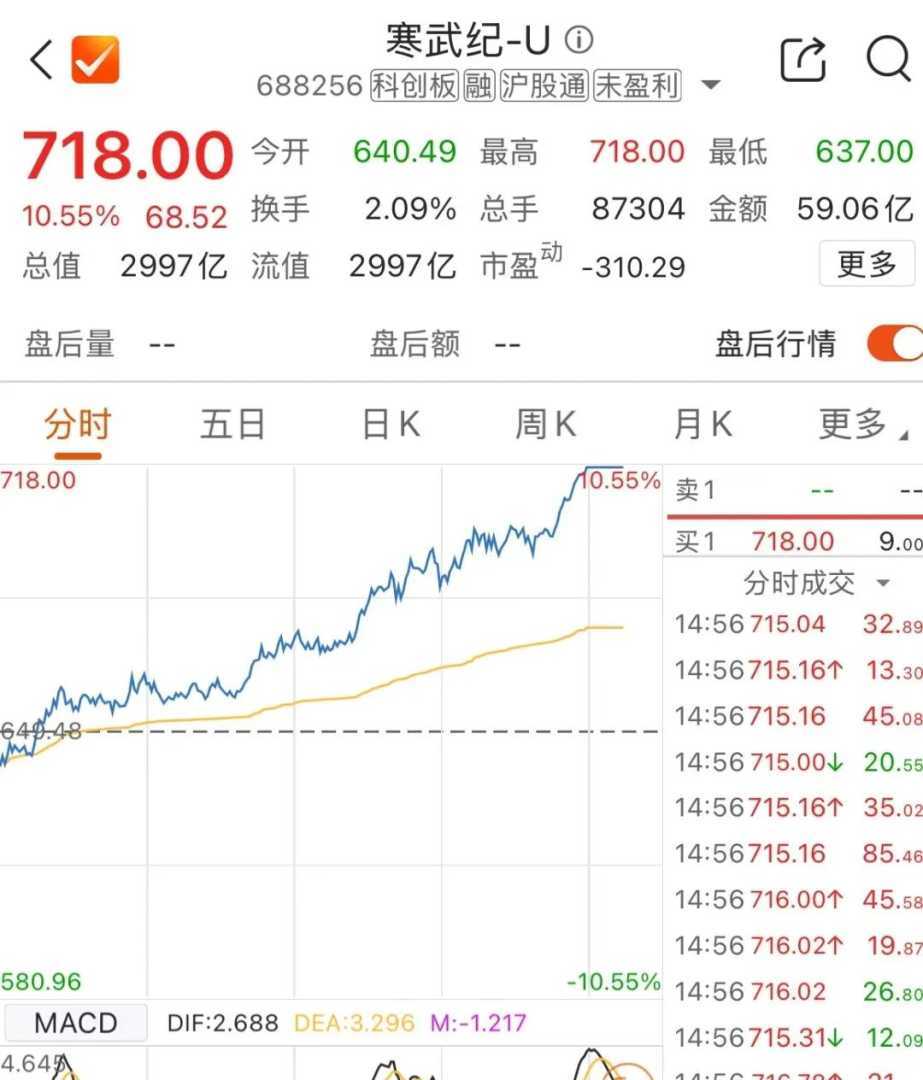Switch to the 五日 chart tab
This screenshot has height=1080, width=923.
pos(232,425)
